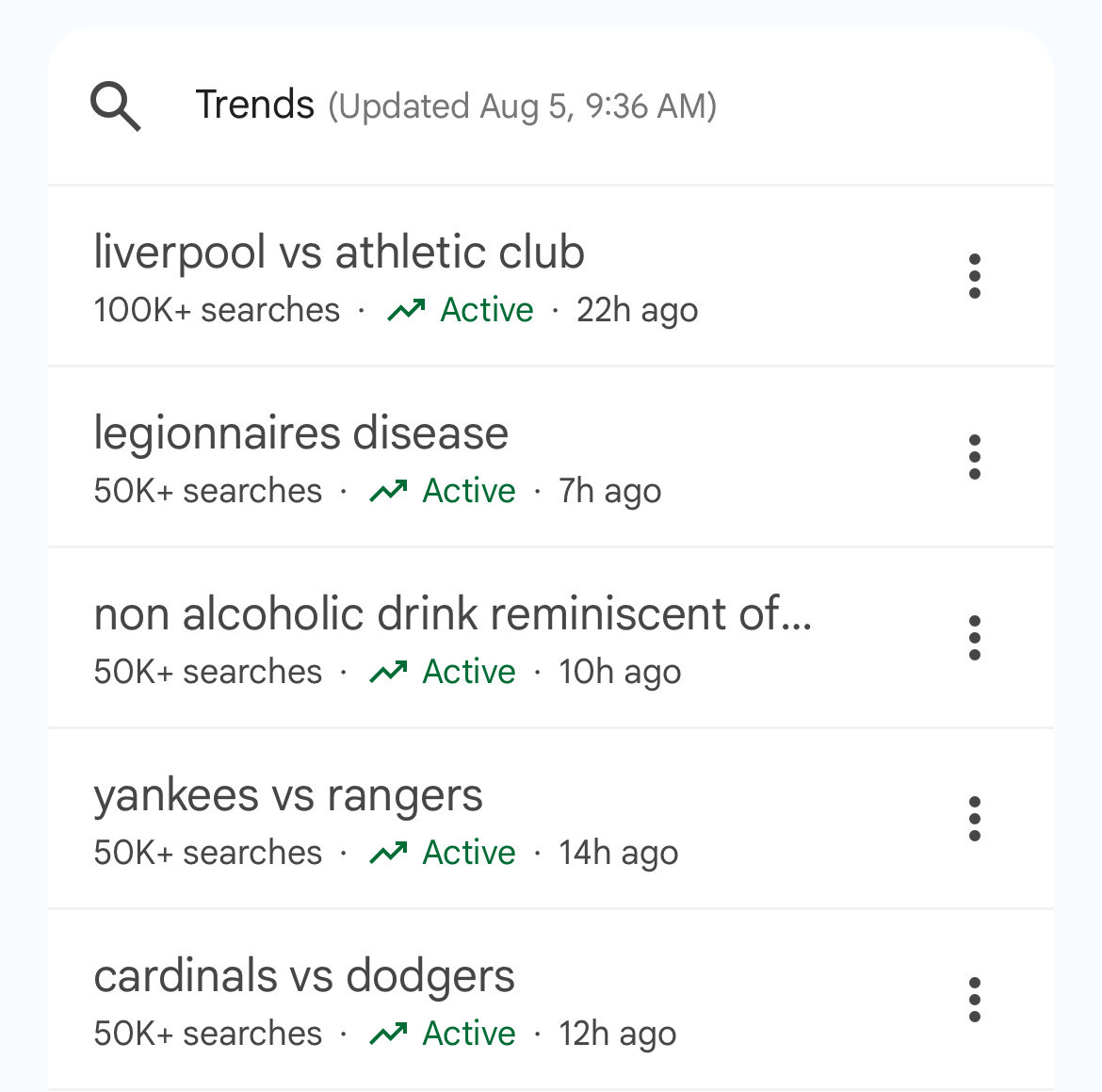Show overflow menu for non alcoholic drink trend

click(x=975, y=638)
